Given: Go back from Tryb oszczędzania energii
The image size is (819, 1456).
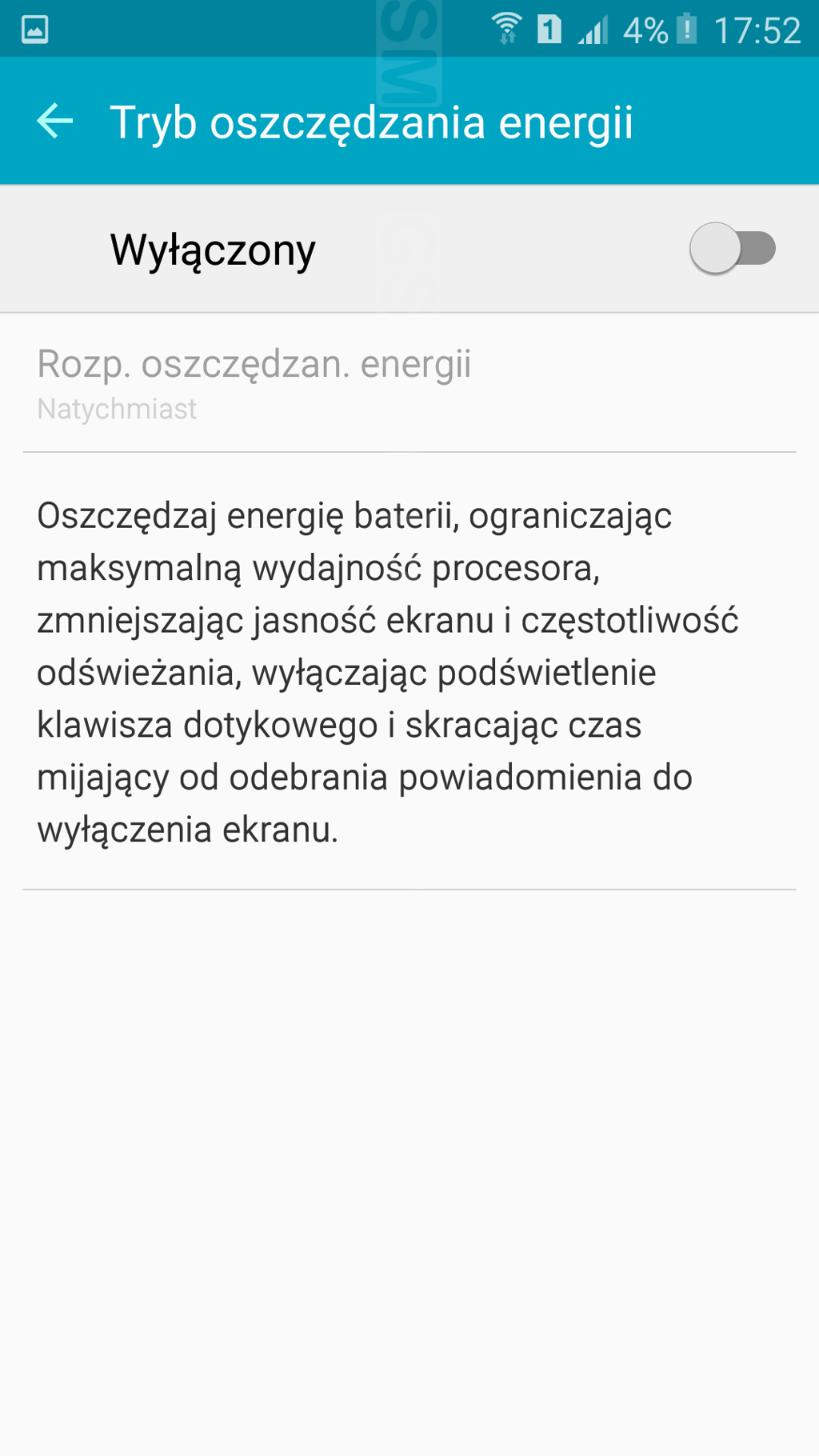Looking at the screenshot, I should point(55,122).
